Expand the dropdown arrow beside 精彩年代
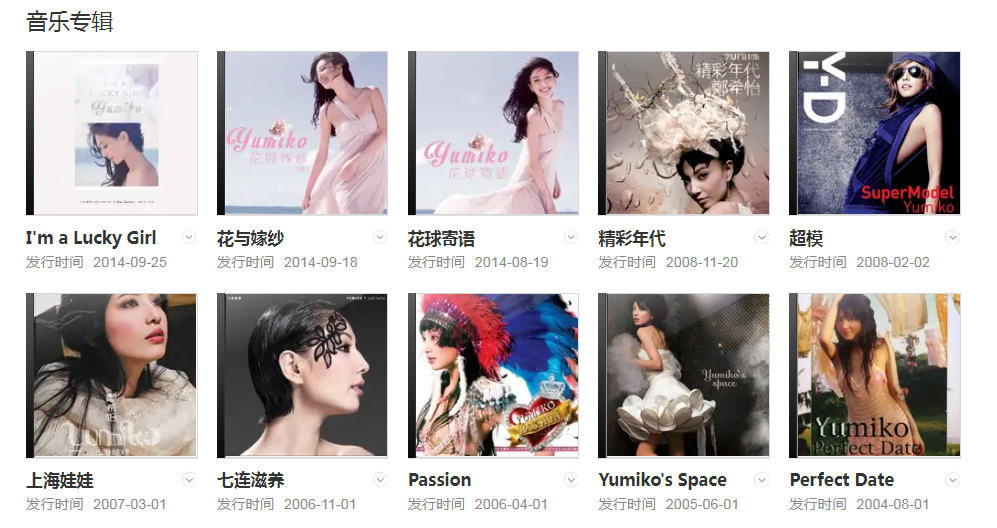Image resolution: width=997 pixels, height=528 pixels. click(x=762, y=237)
